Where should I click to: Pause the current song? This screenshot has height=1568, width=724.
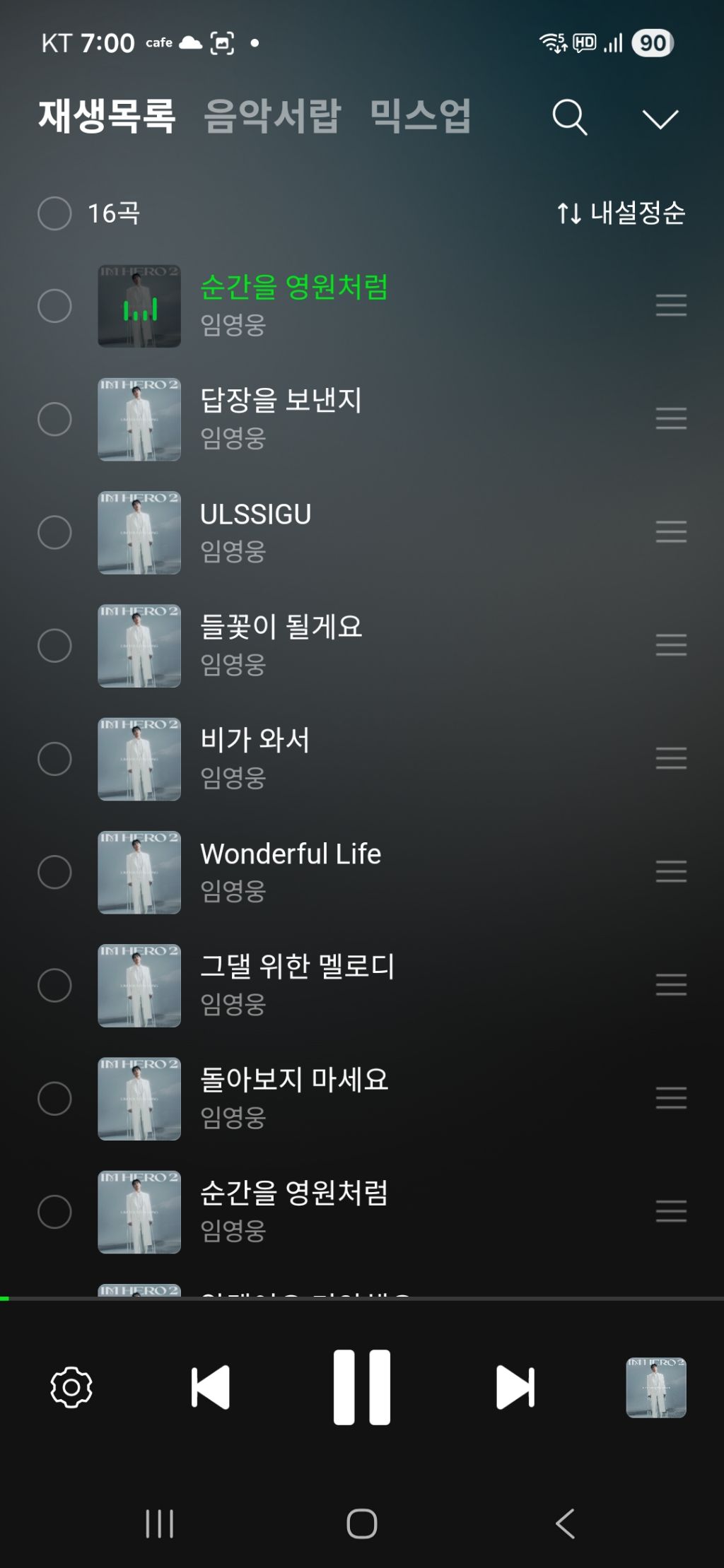point(361,1387)
